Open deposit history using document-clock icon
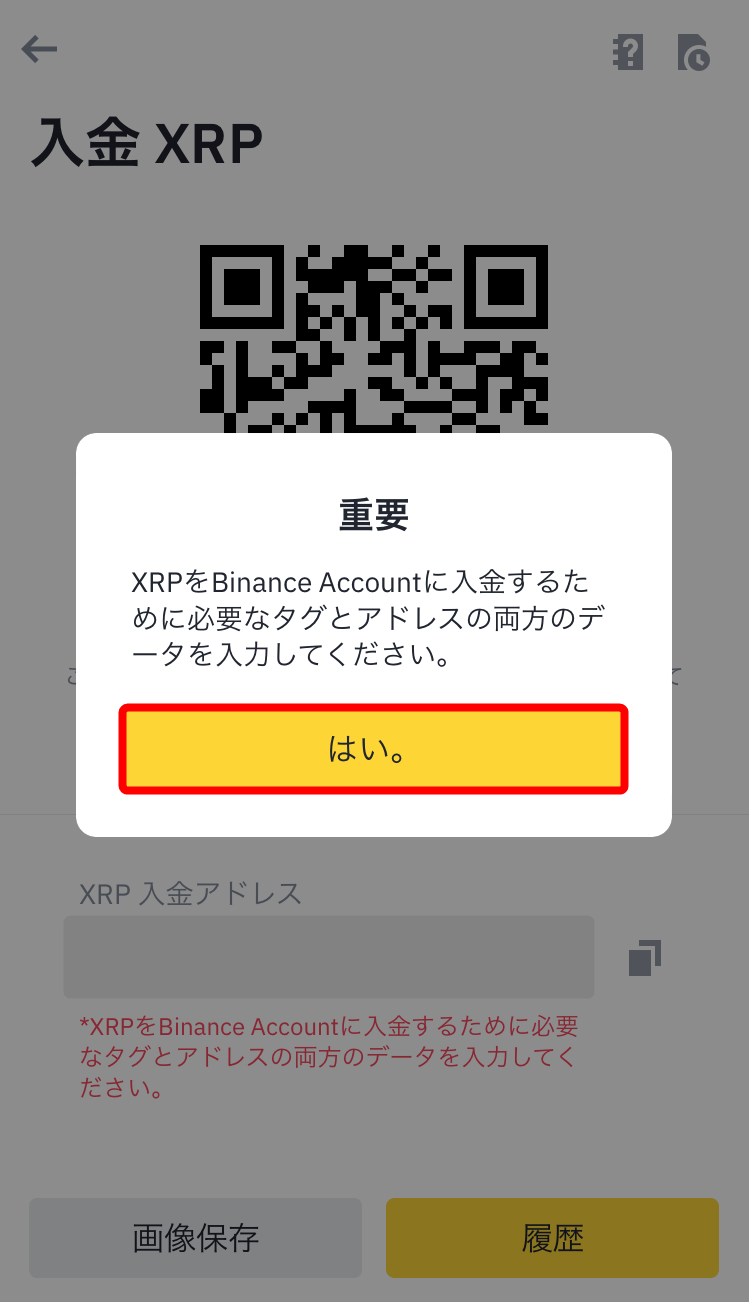The height and width of the screenshot is (1302, 749). pyautogui.click(x=693, y=54)
